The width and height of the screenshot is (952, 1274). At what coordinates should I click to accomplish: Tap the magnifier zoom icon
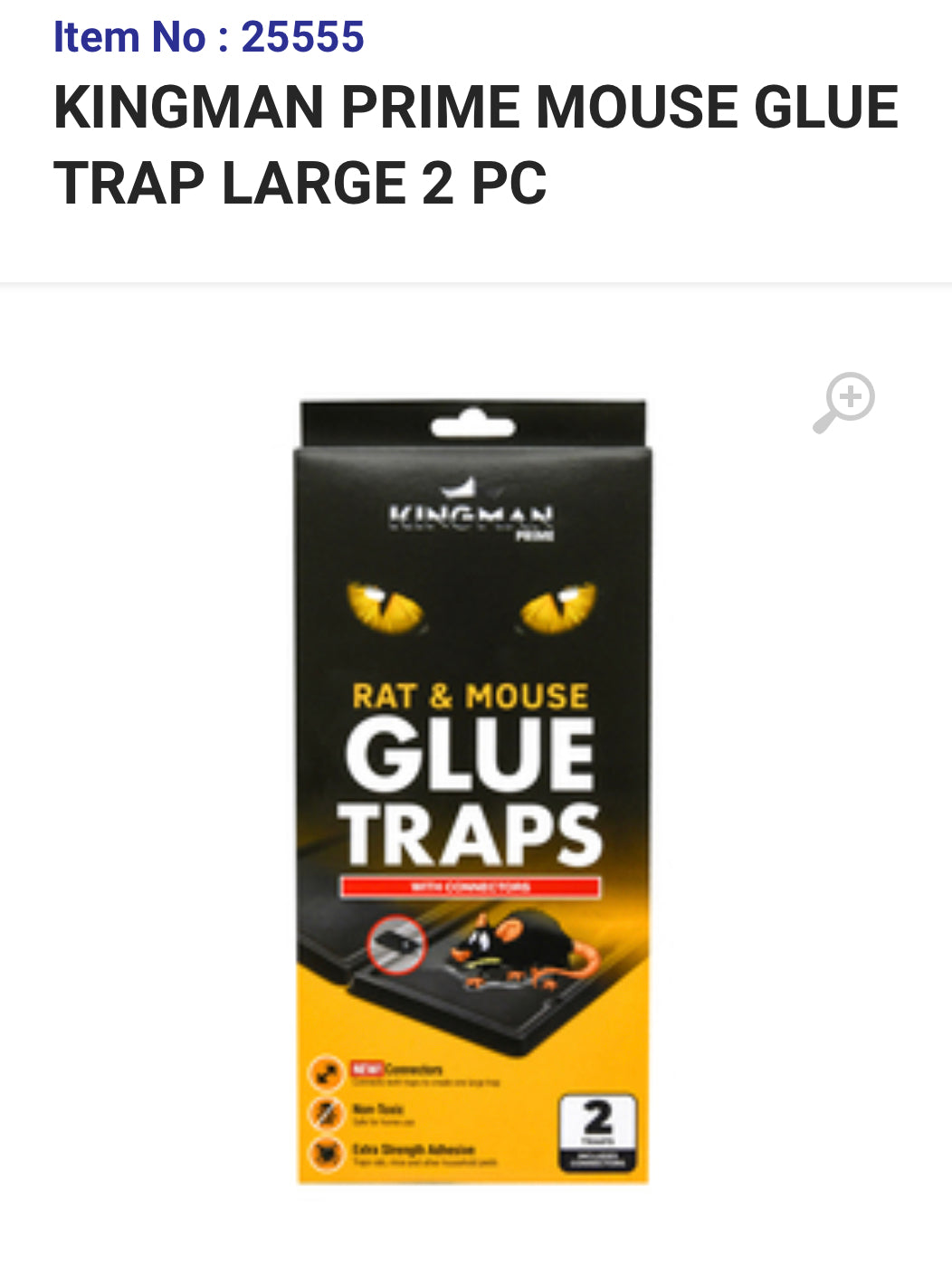tap(843, 402)
